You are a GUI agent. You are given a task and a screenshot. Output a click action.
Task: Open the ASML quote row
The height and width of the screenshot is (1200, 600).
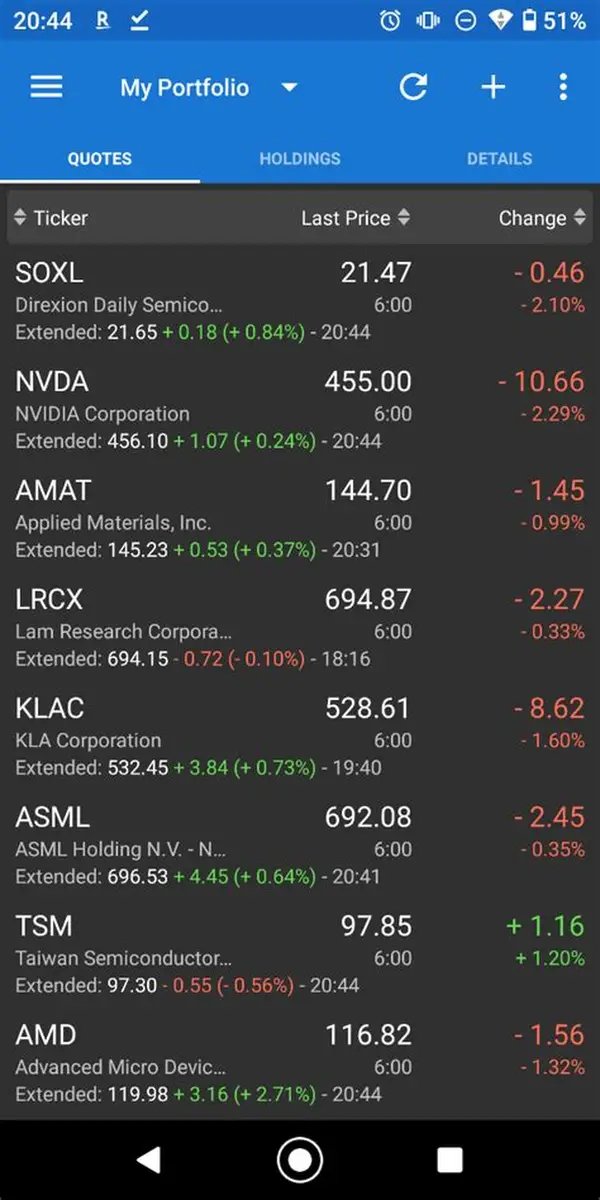click(300, 846)
